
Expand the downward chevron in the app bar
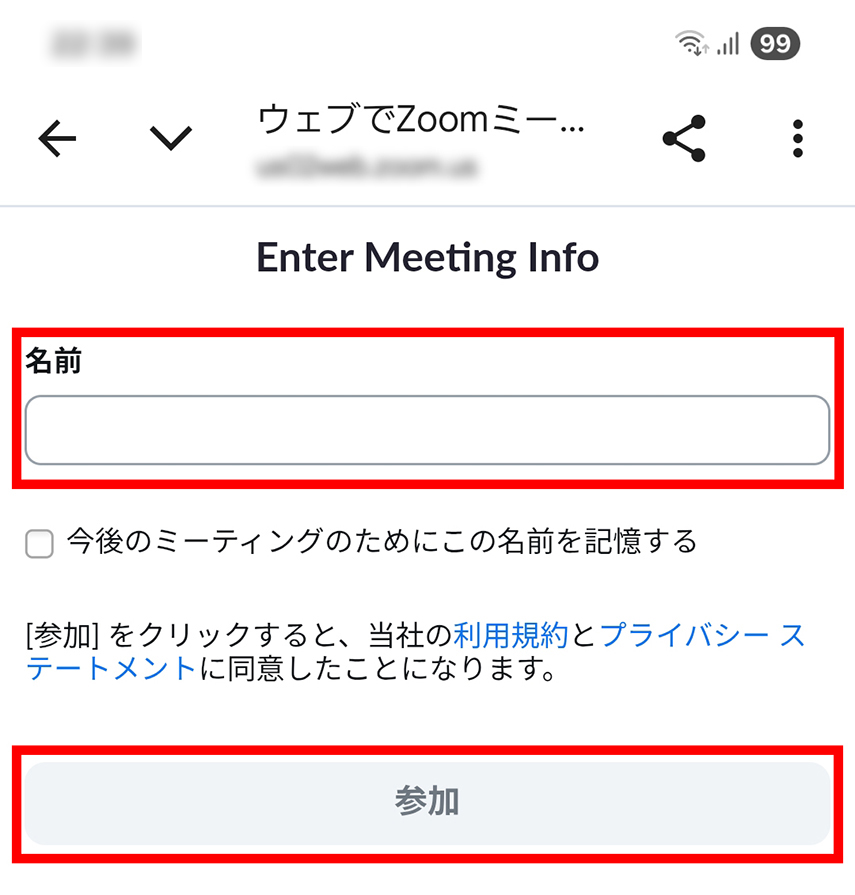[x=170, y=138]
